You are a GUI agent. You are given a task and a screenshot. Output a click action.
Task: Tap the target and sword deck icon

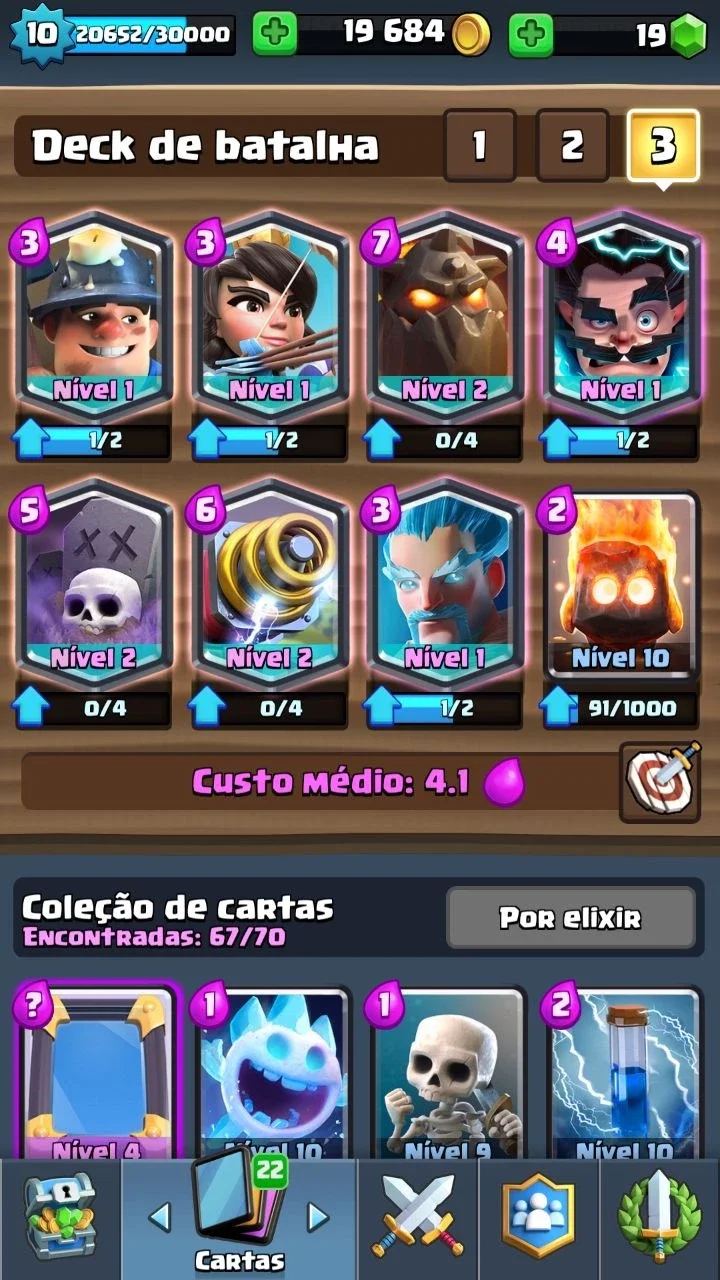click(x=660, y=782)
